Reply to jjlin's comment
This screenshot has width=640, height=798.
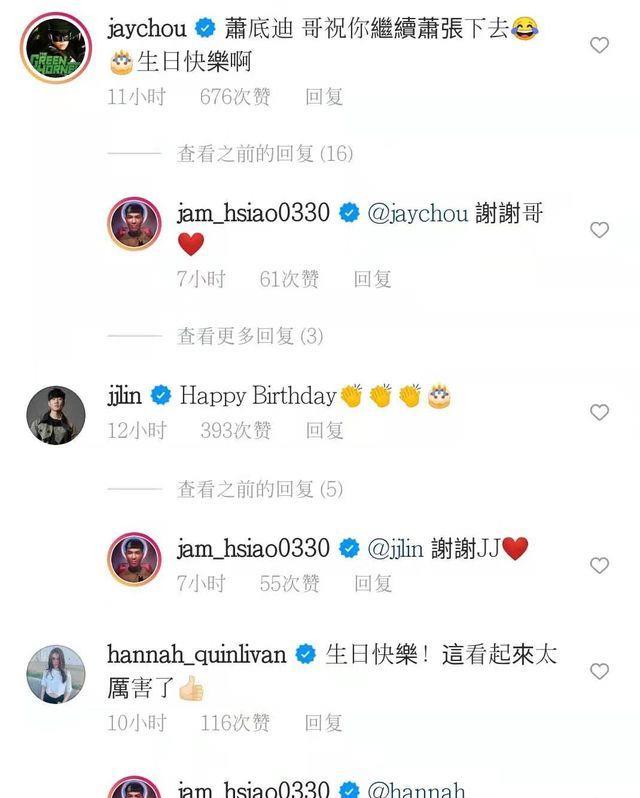click(324, 430)
